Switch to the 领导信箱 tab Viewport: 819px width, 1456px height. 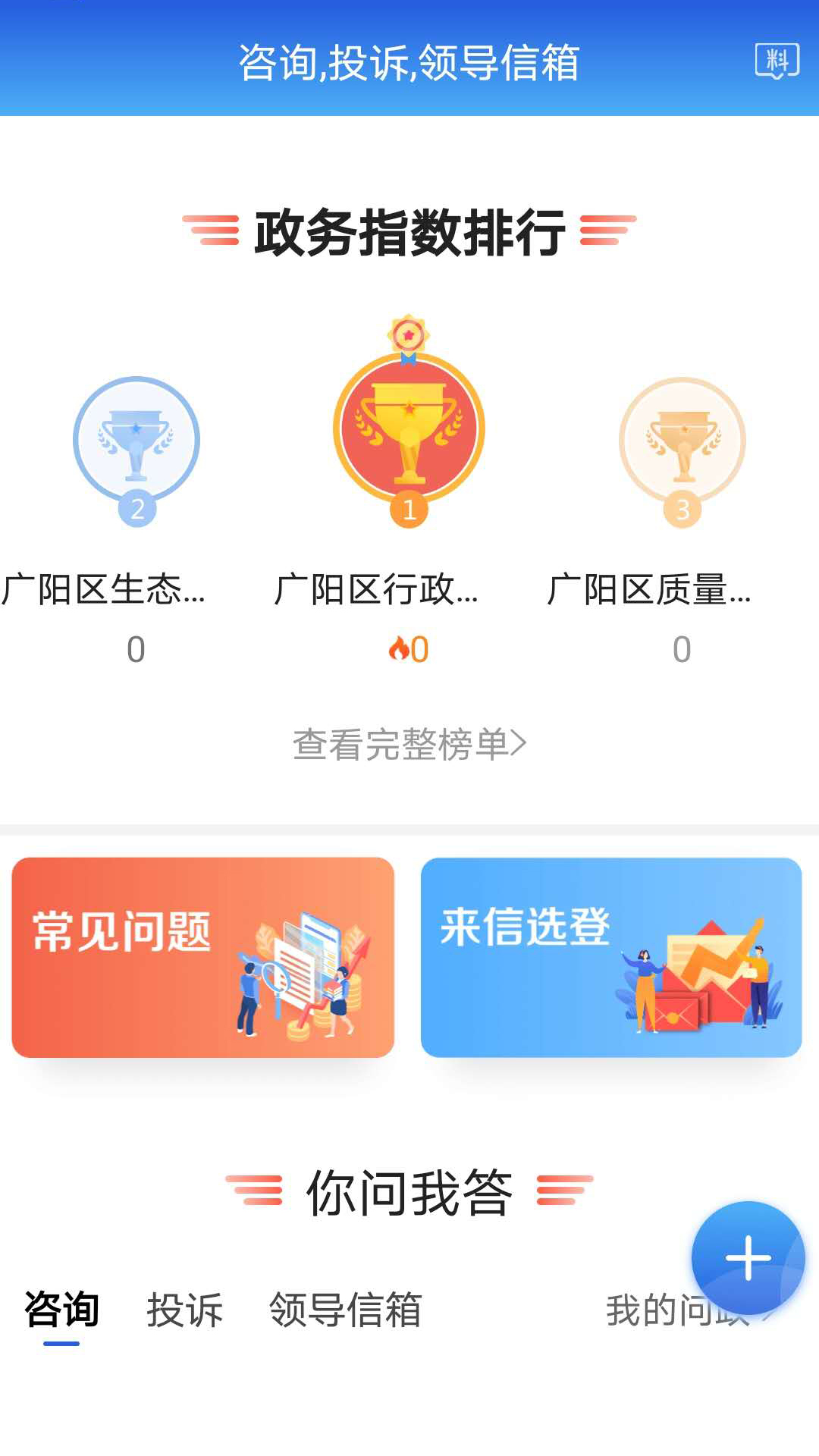345,1310
